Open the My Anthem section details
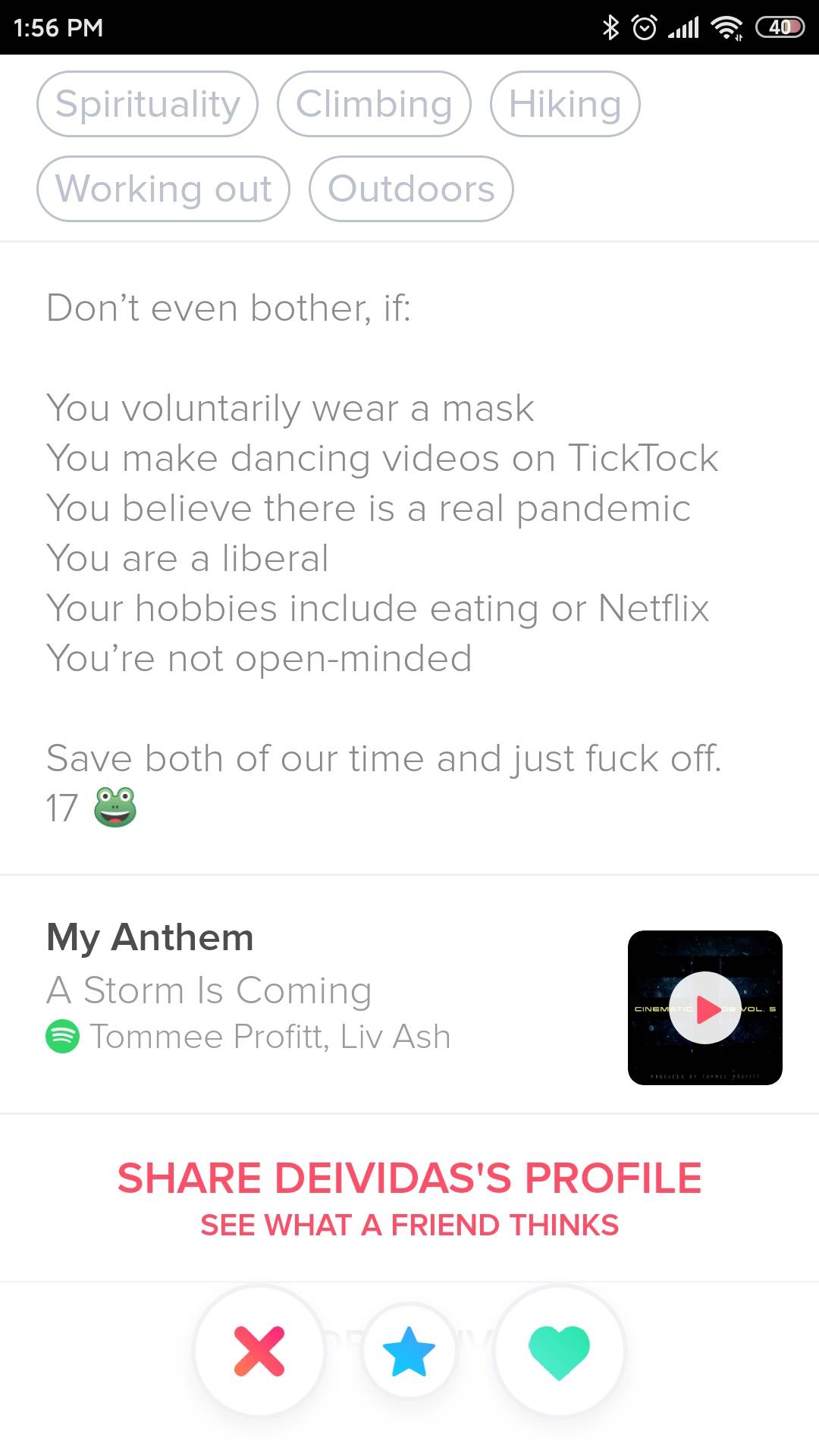This screenshot has height=1456, width=819. [x=149, y=936]
